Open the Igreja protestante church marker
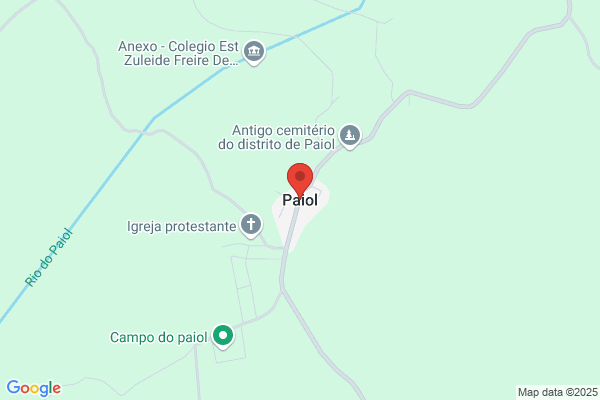 click(251, 225)
